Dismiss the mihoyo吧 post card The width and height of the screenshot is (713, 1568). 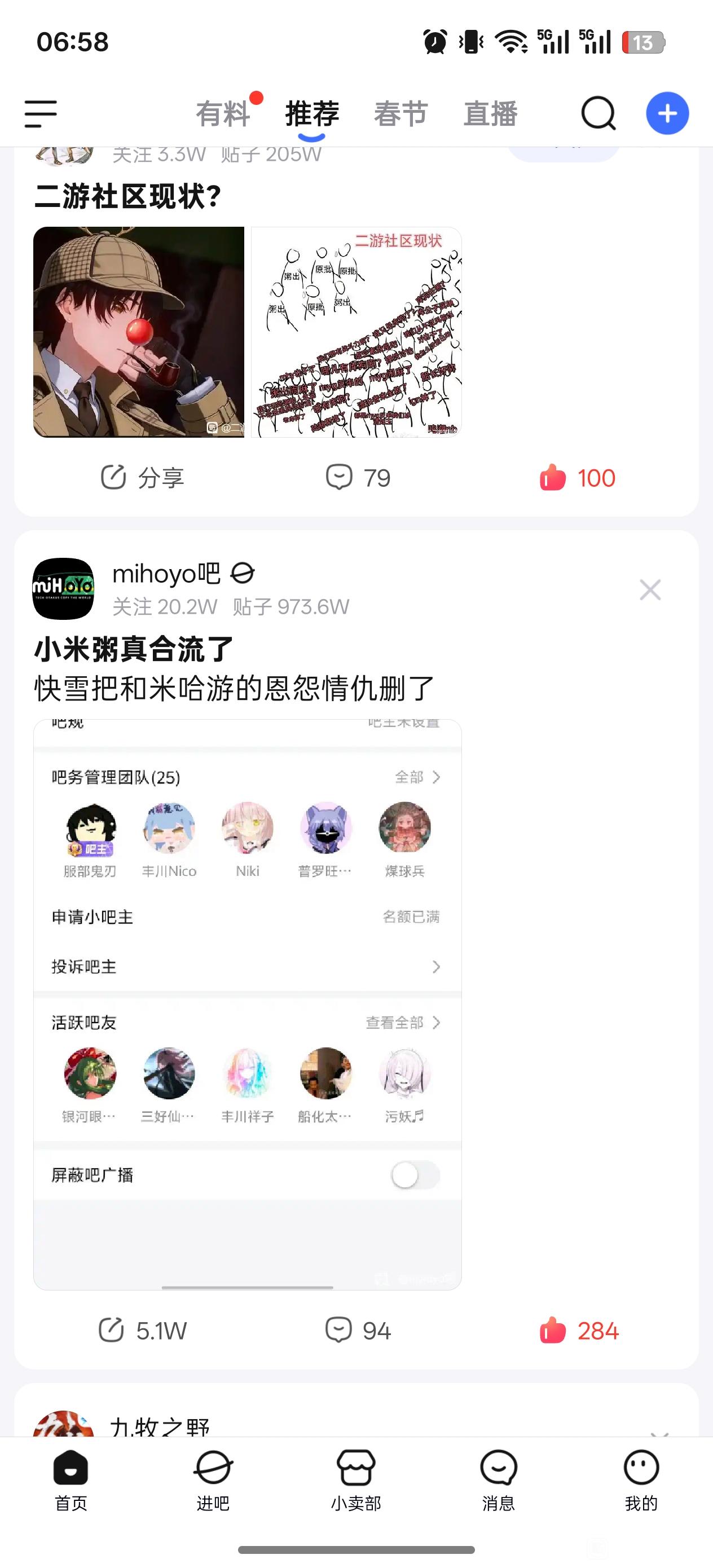[650, 590]
